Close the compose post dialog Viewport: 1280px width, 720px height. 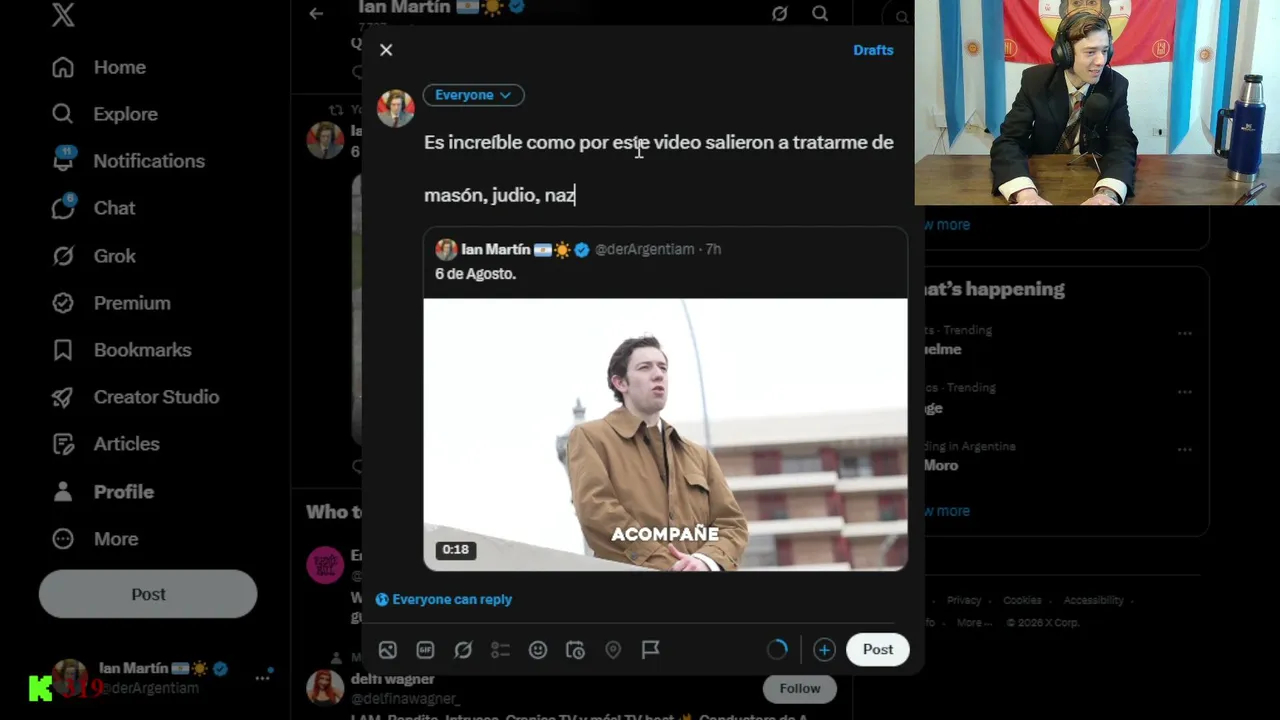tap(386, 50)
